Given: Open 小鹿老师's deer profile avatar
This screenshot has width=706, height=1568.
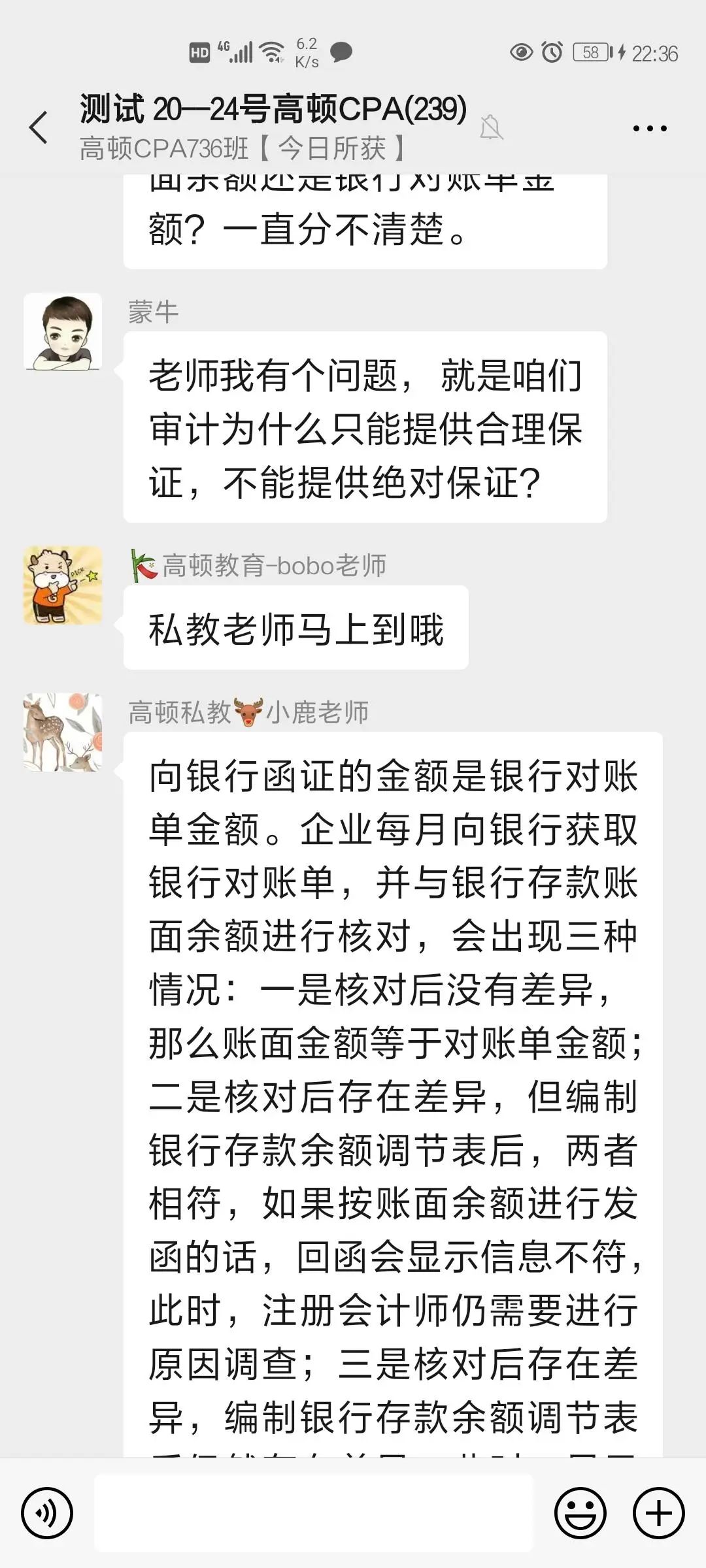Looking at the screenshot, I should pyautogui.click(x=63, y=732).
